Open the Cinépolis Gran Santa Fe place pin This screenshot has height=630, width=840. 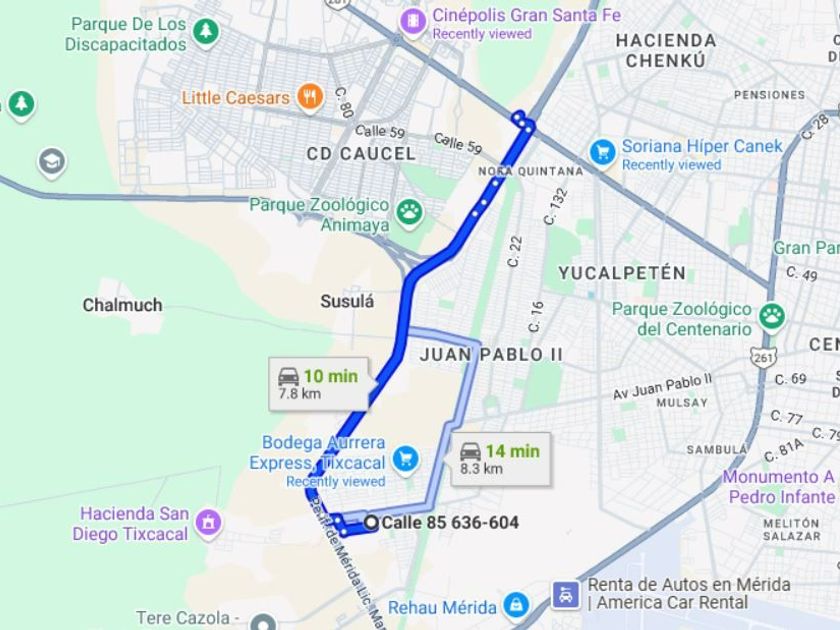pos(412,20)
